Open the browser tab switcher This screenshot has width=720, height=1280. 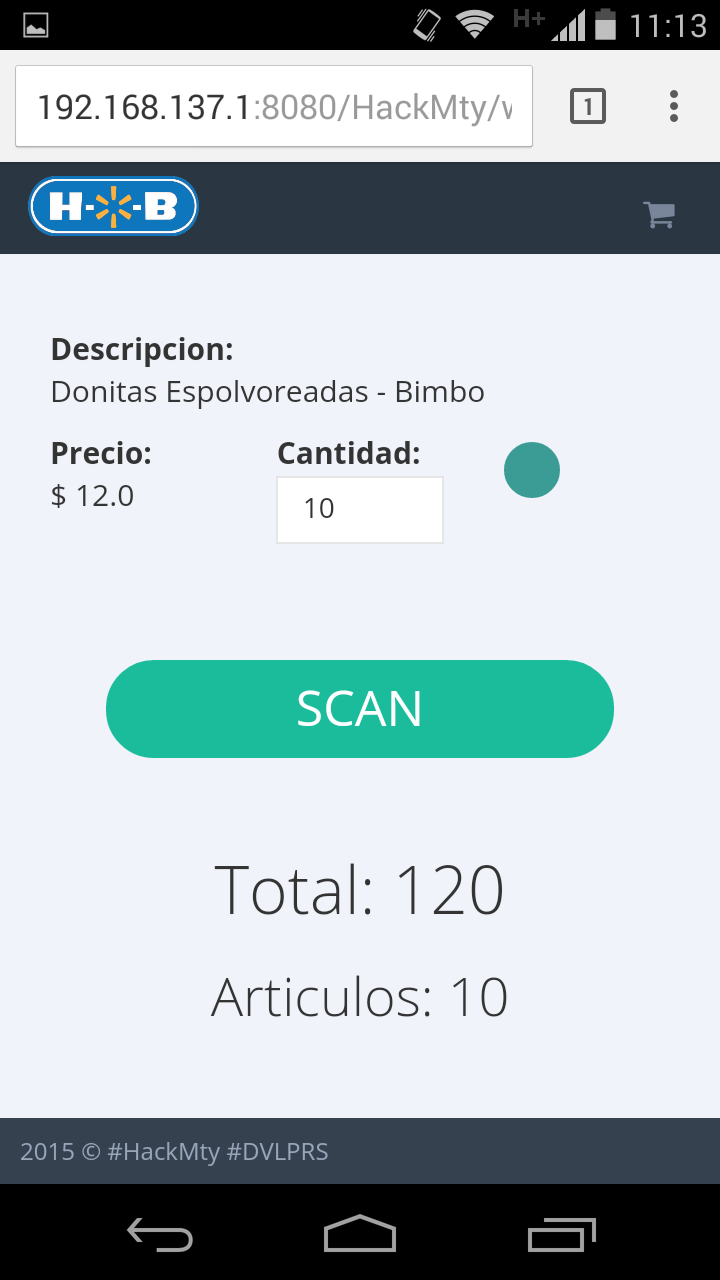(x=588, y=106)
